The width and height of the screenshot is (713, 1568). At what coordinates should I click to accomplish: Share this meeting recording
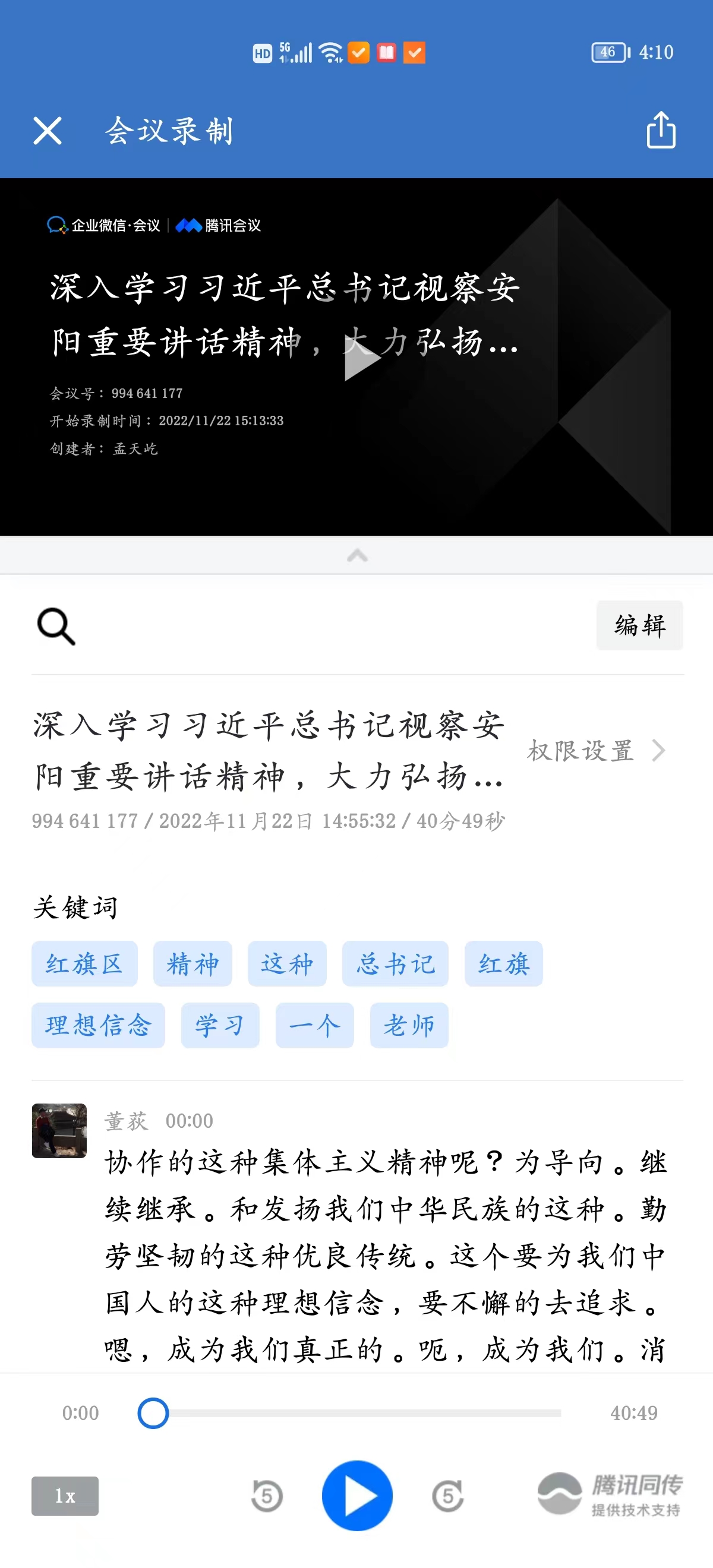coord(661,129)
